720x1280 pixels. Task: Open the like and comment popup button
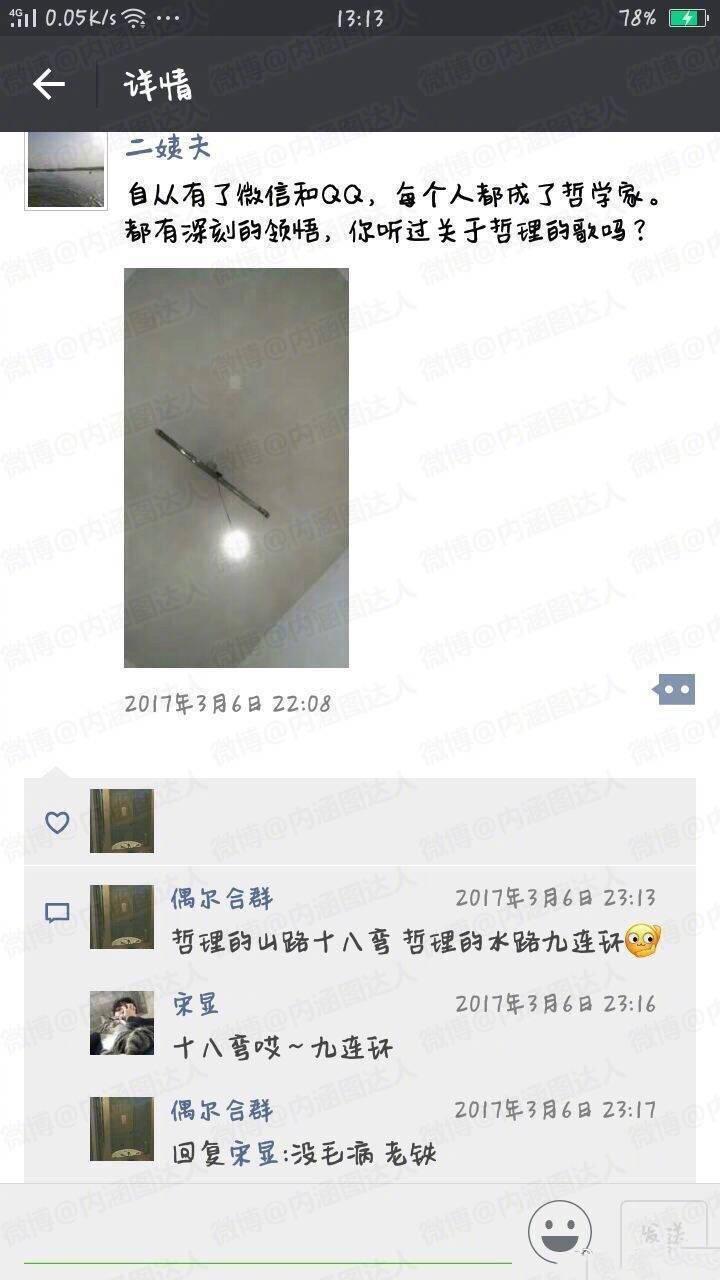coord(675,689)
